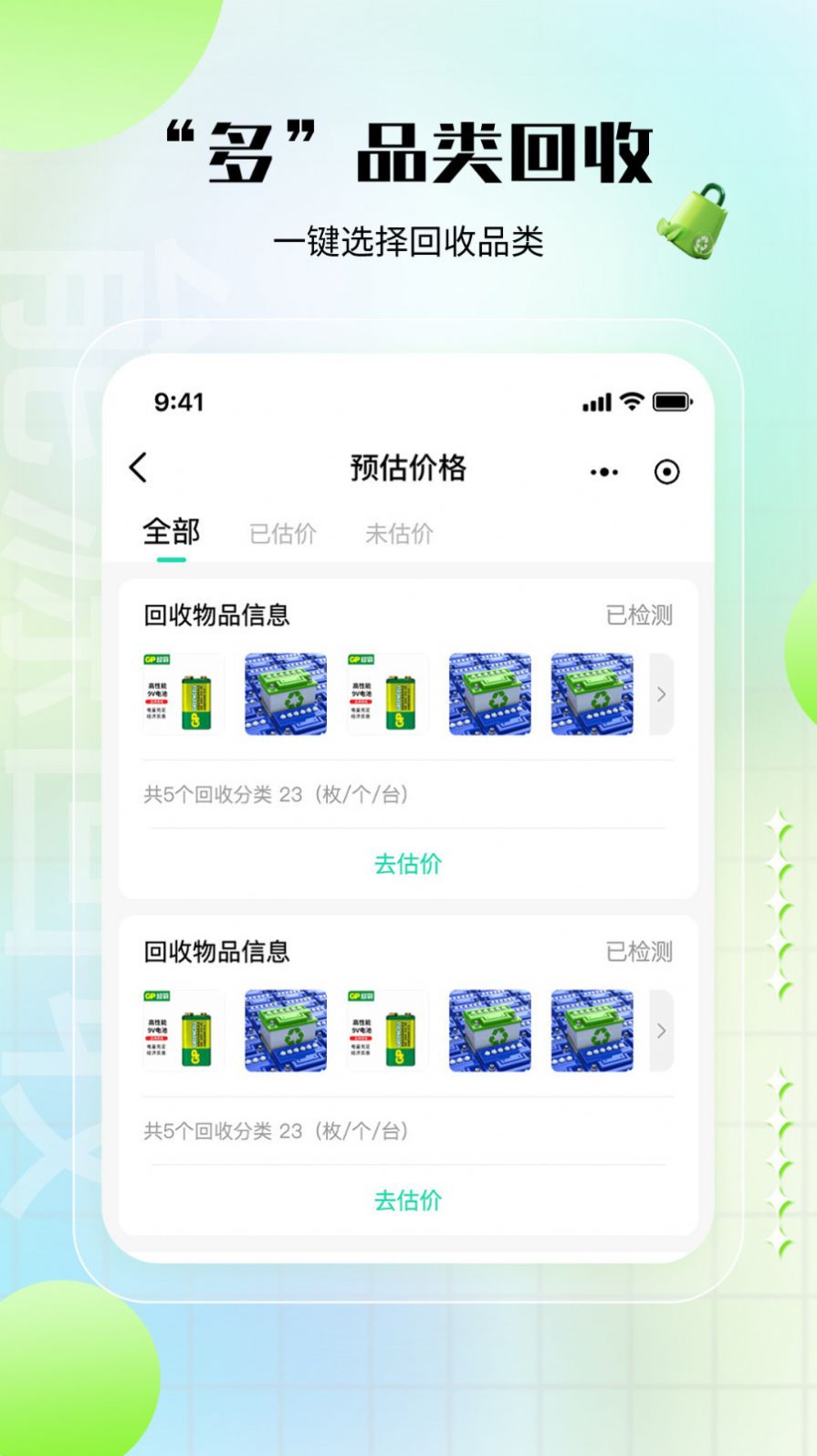
Task: Tap the capsule target icon top right
Action: 665,469
